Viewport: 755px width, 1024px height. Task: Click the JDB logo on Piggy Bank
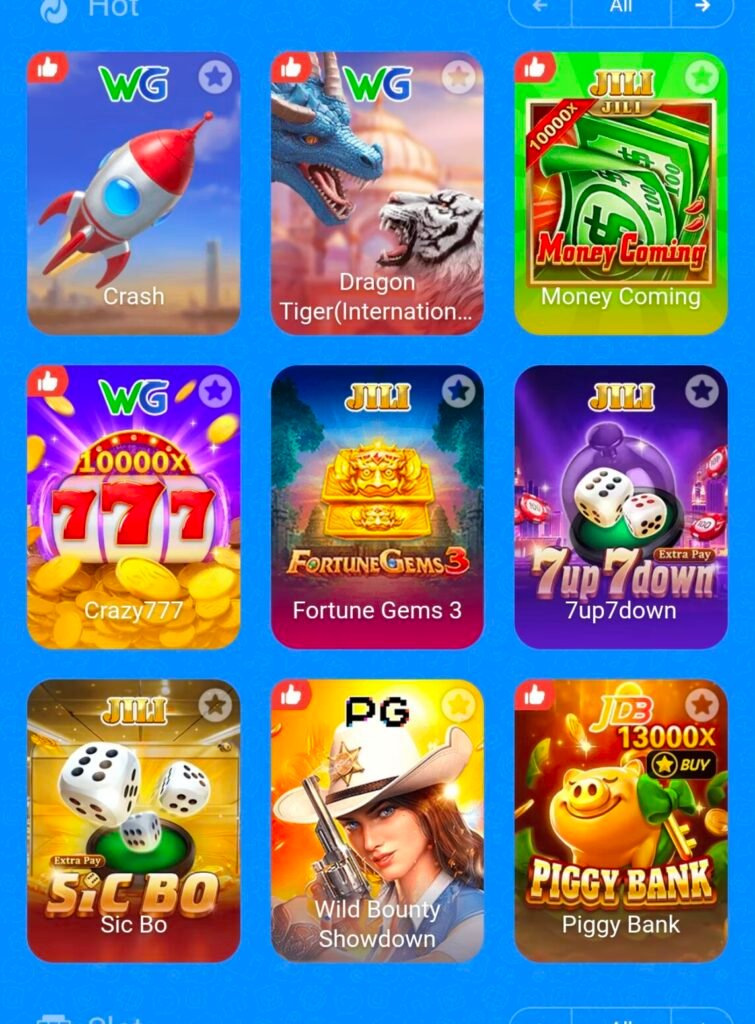[x=625, y=706]
